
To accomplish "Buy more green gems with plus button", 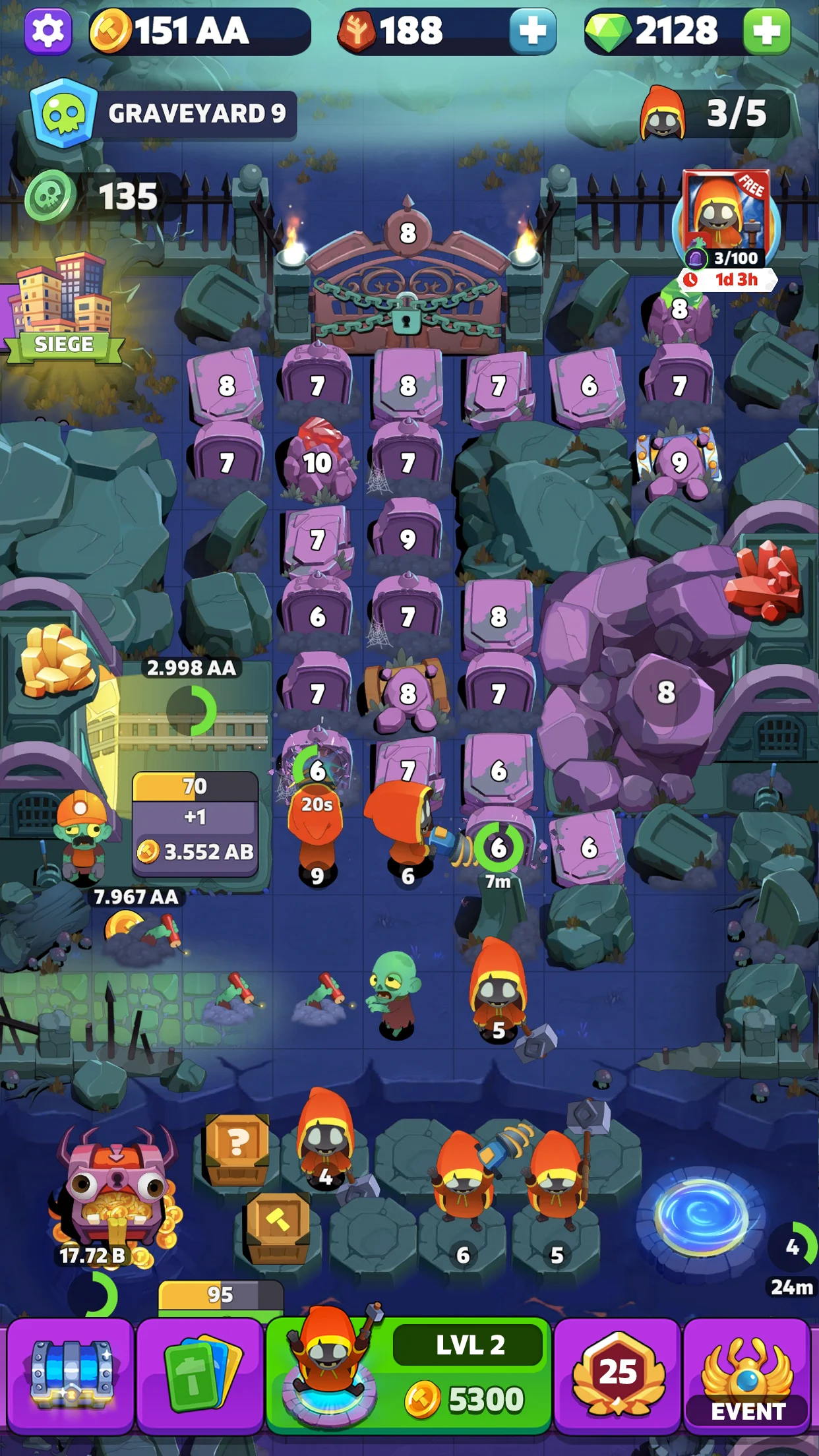I will 766,30.
